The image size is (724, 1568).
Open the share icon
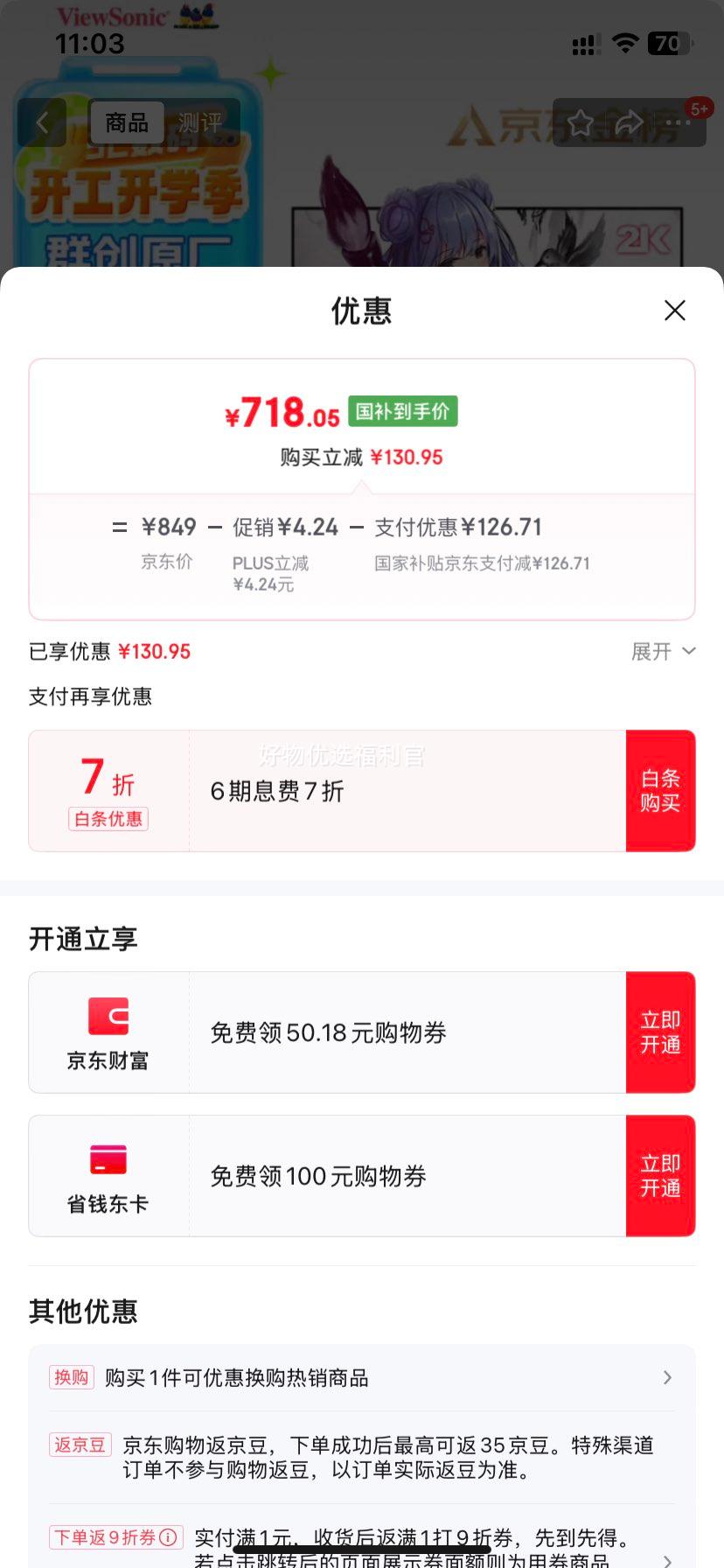(x=628, y=123)
